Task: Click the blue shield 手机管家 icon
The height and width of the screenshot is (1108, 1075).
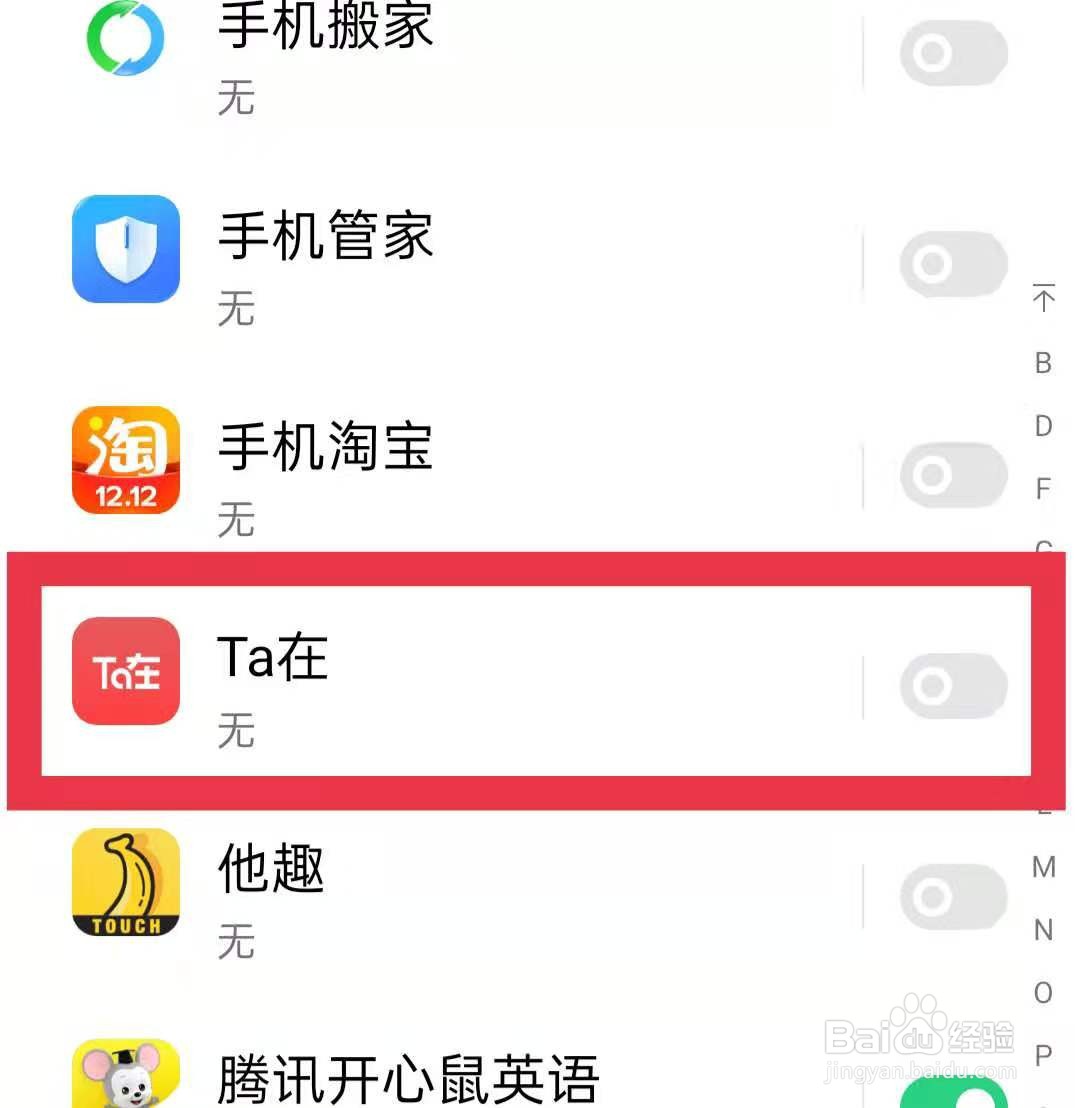Action: [x=125, y=250]
